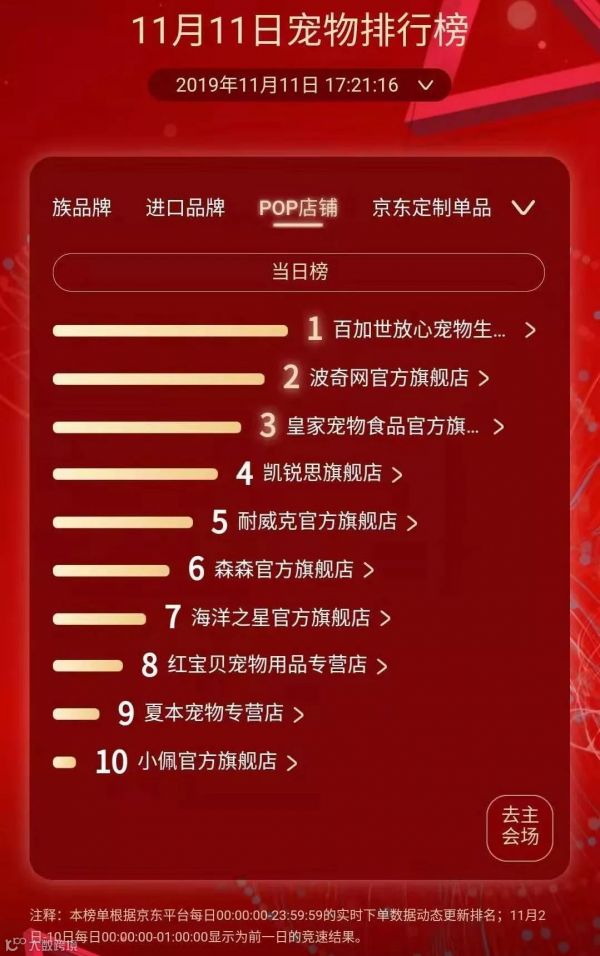Expand the category tabs with the down chevron

tap(523, 208)
